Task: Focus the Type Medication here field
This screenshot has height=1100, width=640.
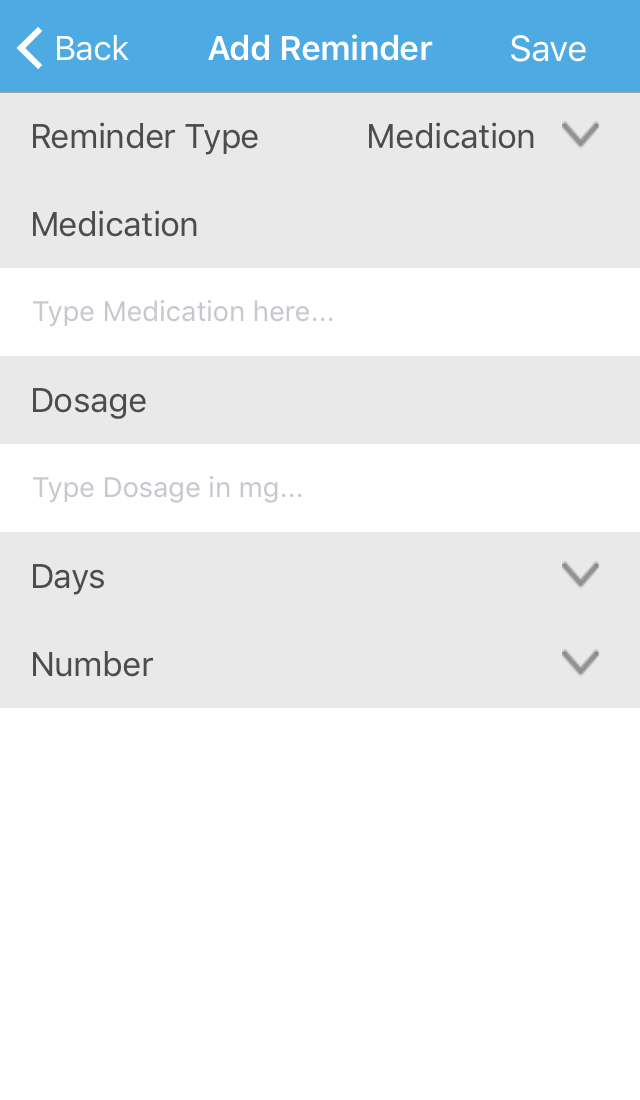Action: [320, 311]
